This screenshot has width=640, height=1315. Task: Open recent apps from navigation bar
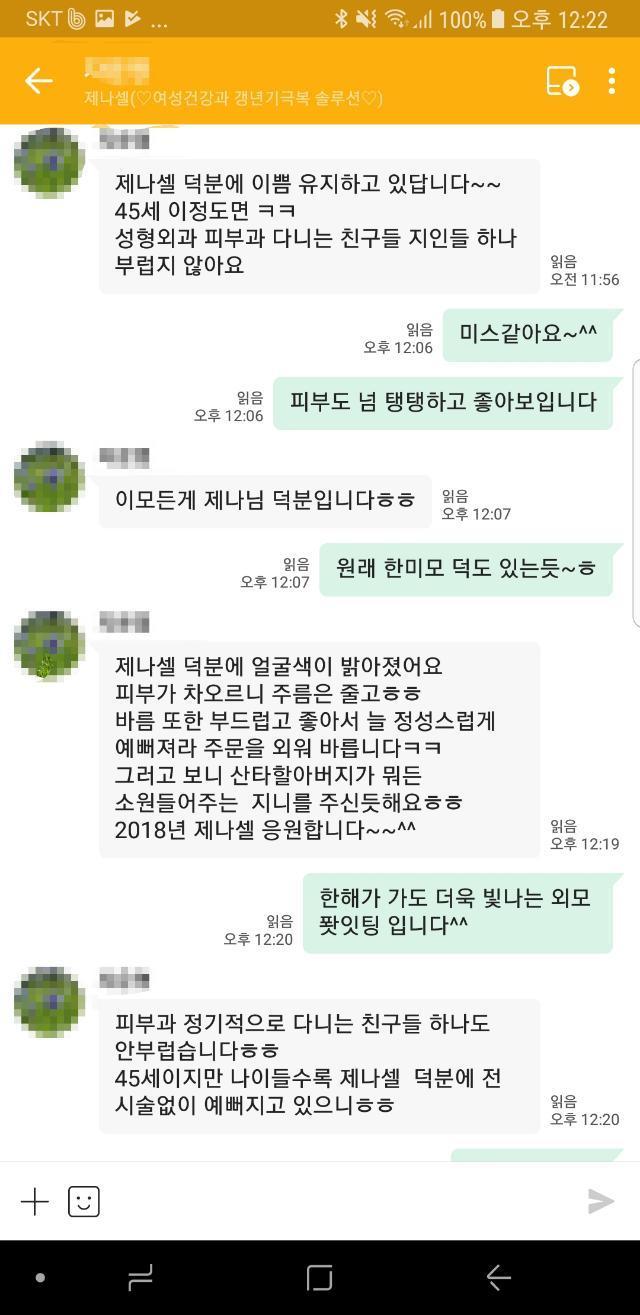click(x=141, y=1277)
